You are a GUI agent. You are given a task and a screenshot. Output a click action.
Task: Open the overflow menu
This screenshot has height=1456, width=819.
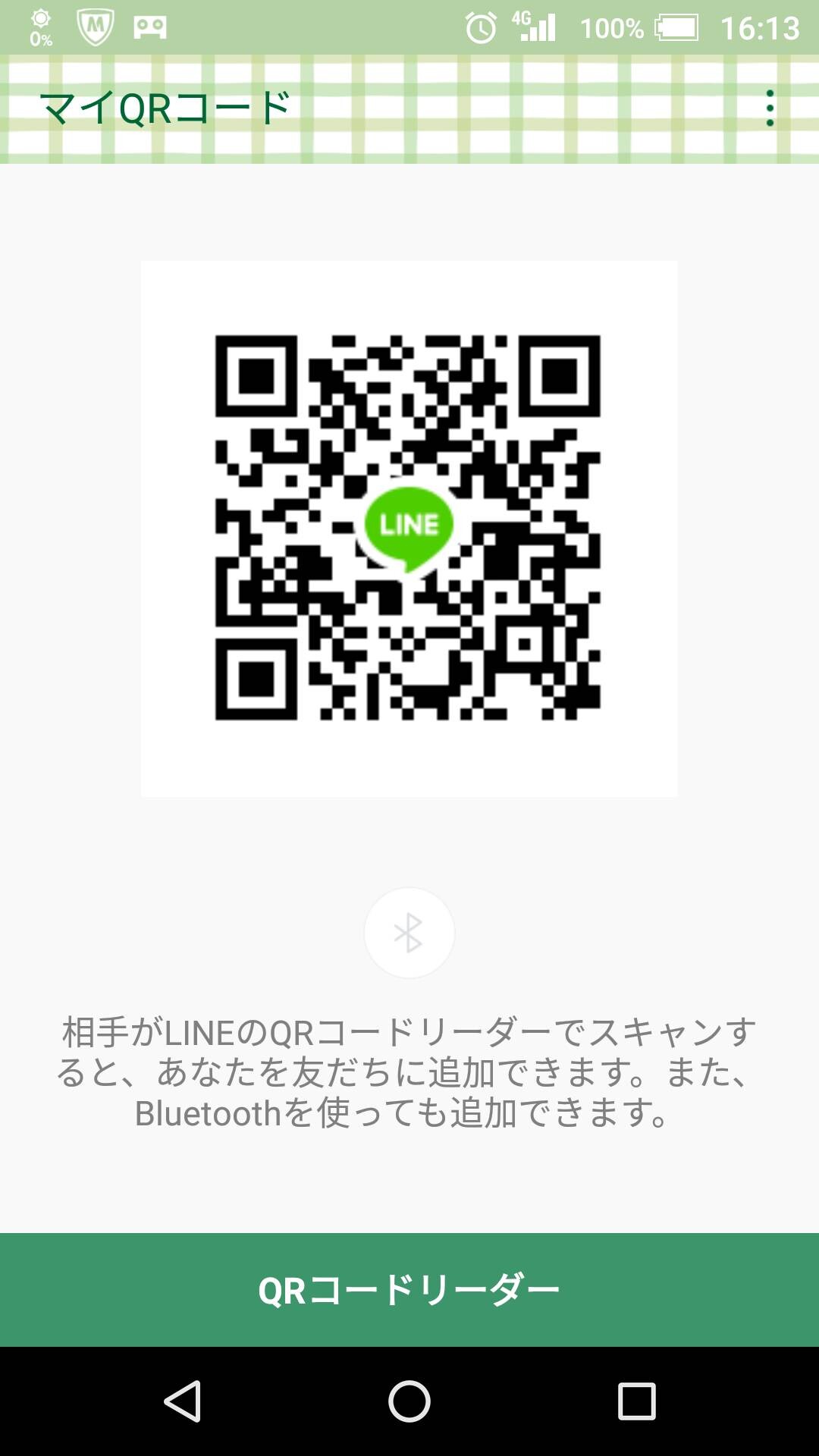point(770,108)
